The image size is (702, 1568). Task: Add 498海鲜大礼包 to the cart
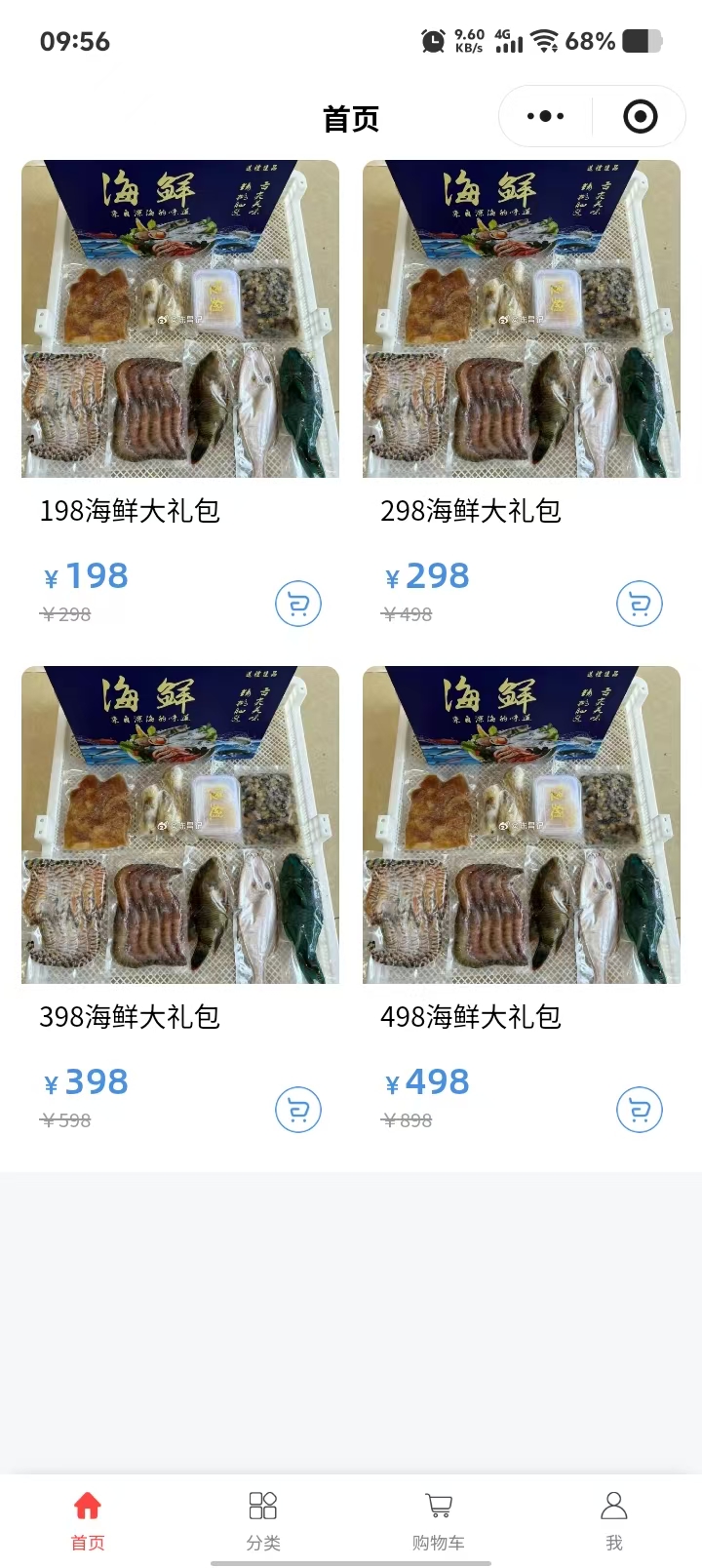point(640,1110)
